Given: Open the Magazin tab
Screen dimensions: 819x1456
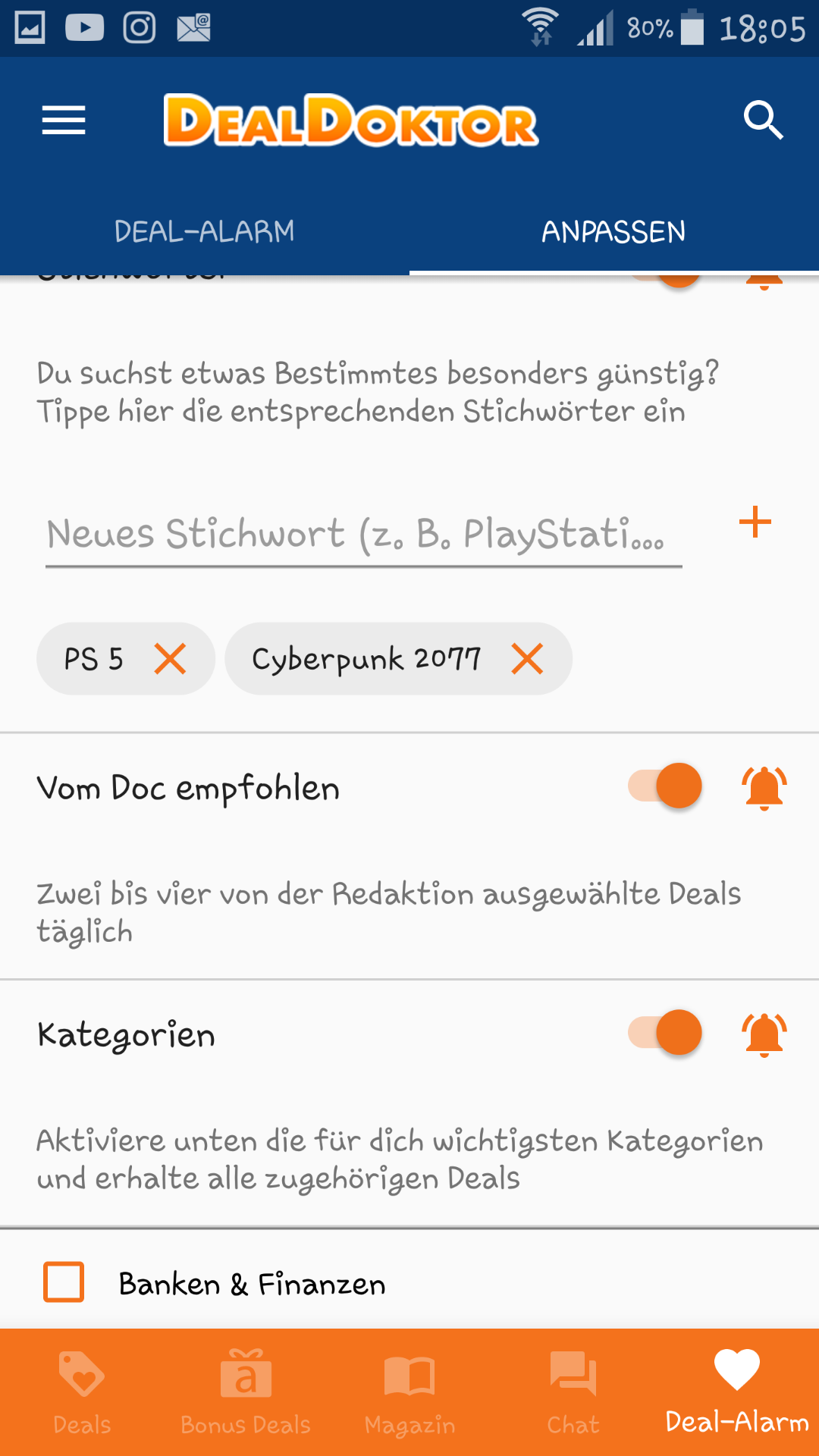Looking at the screenshot, I should 409,1392.
